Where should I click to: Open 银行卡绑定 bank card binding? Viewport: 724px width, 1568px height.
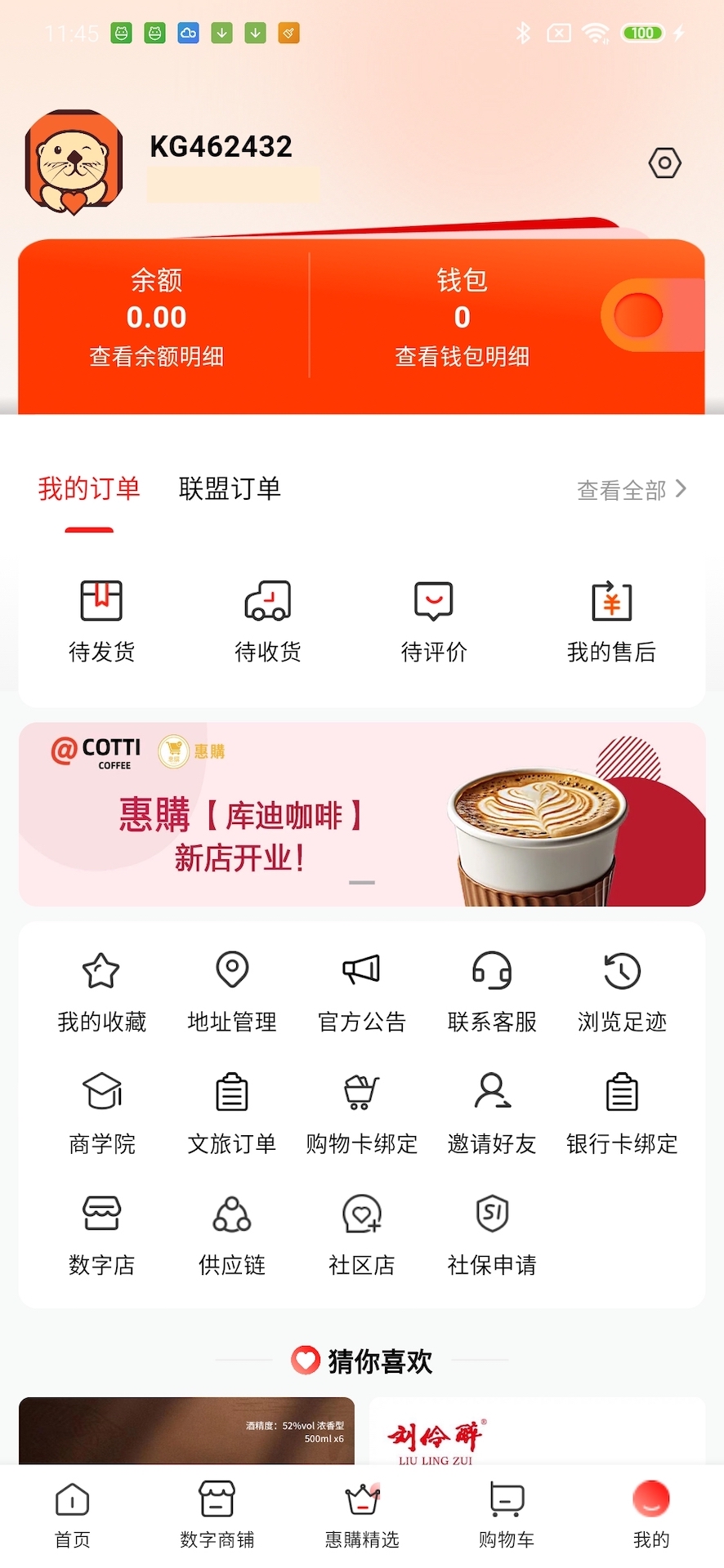[x=621, y=1112]
